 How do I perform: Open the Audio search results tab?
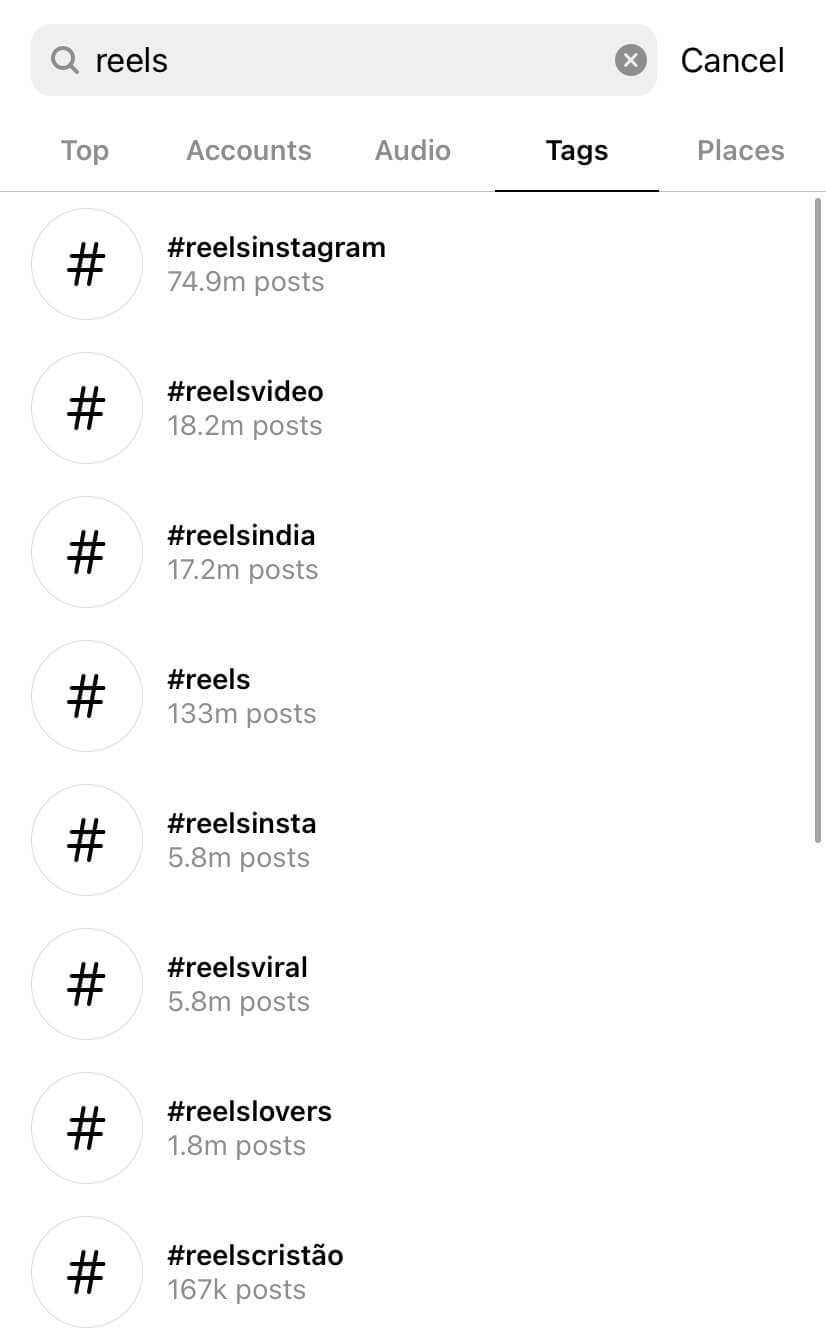(412, 150)
